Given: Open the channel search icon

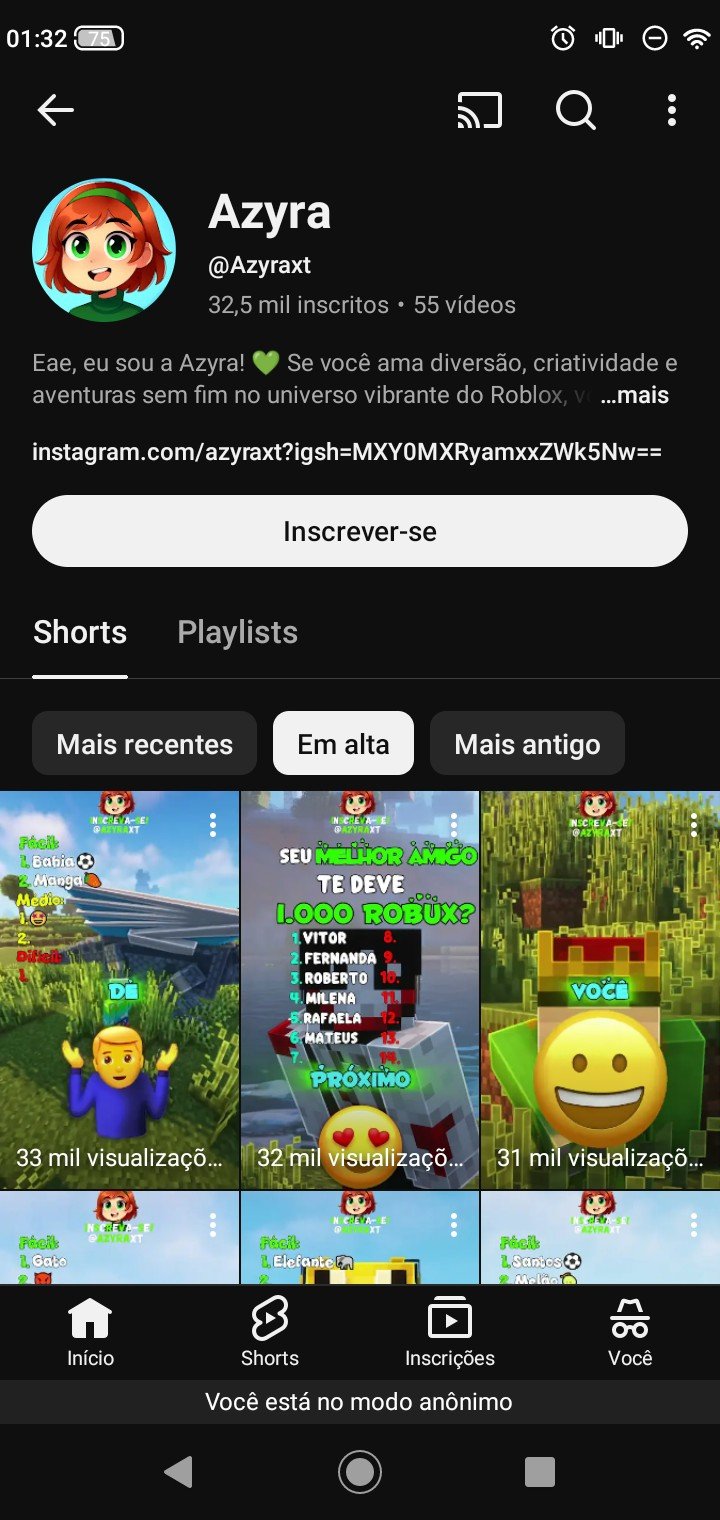Looking at the screenshot, I should tap(575, 110).
